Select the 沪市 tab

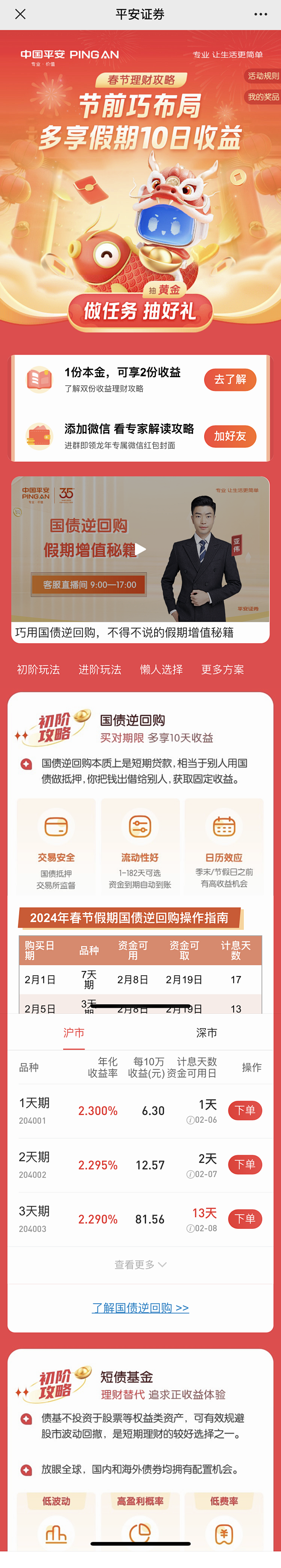73,1033
